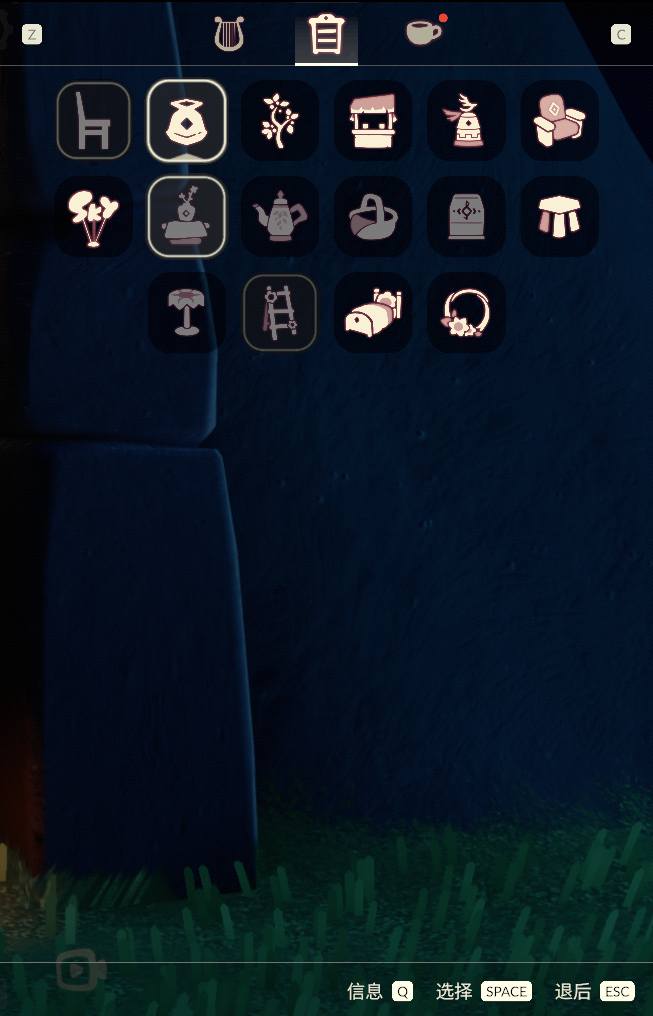653x1016 pixels.
Task: Select the wooden chair item
Action: tap(94, 121)
